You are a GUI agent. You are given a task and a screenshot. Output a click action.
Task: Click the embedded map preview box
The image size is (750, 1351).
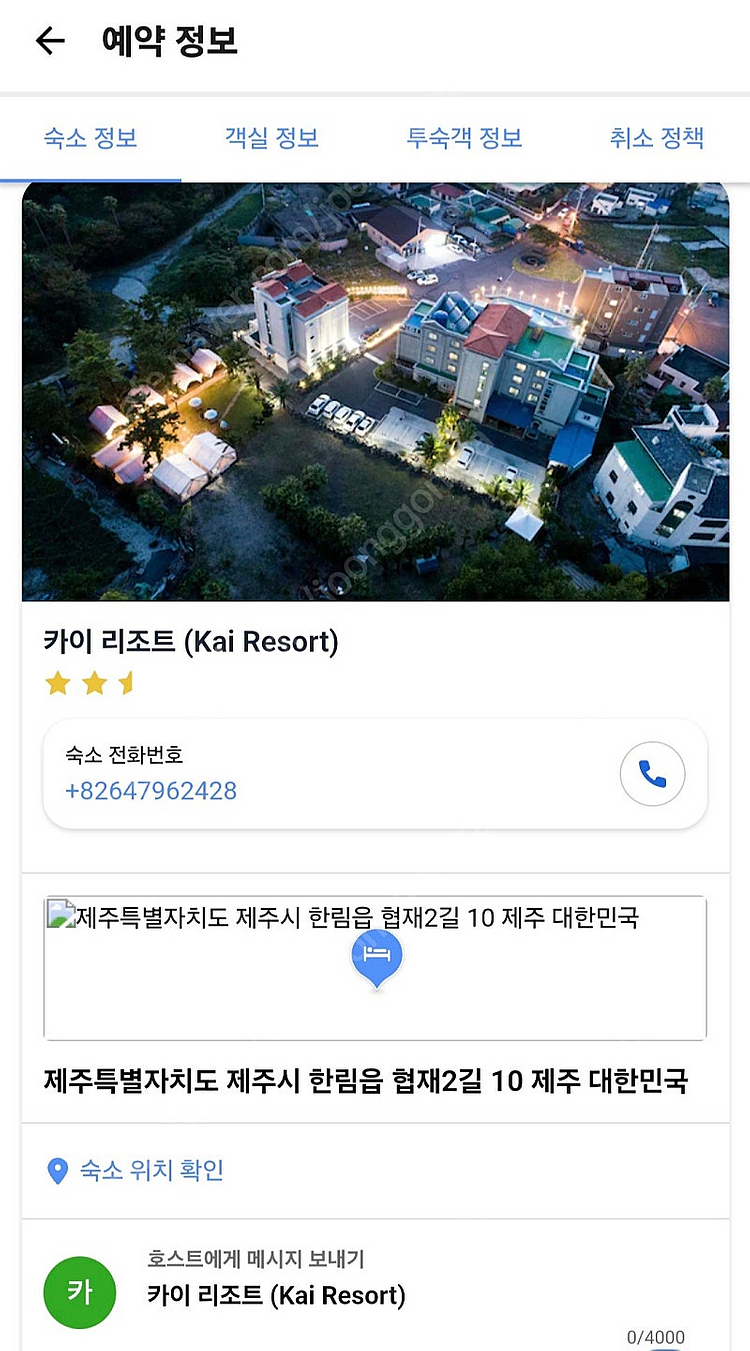pyautogui.click(x=375, y=968)
